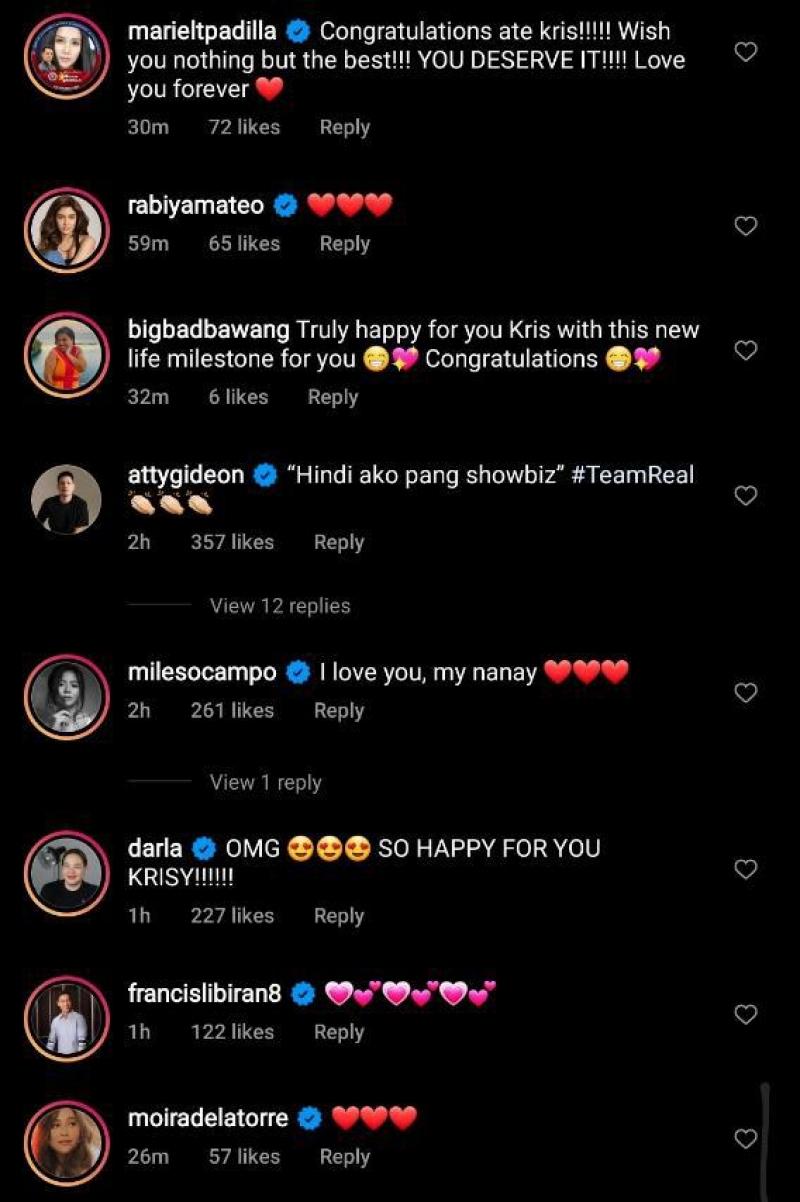Reply to milesocampo's comment
This screenshot has width=800, height=1202.
338,710
